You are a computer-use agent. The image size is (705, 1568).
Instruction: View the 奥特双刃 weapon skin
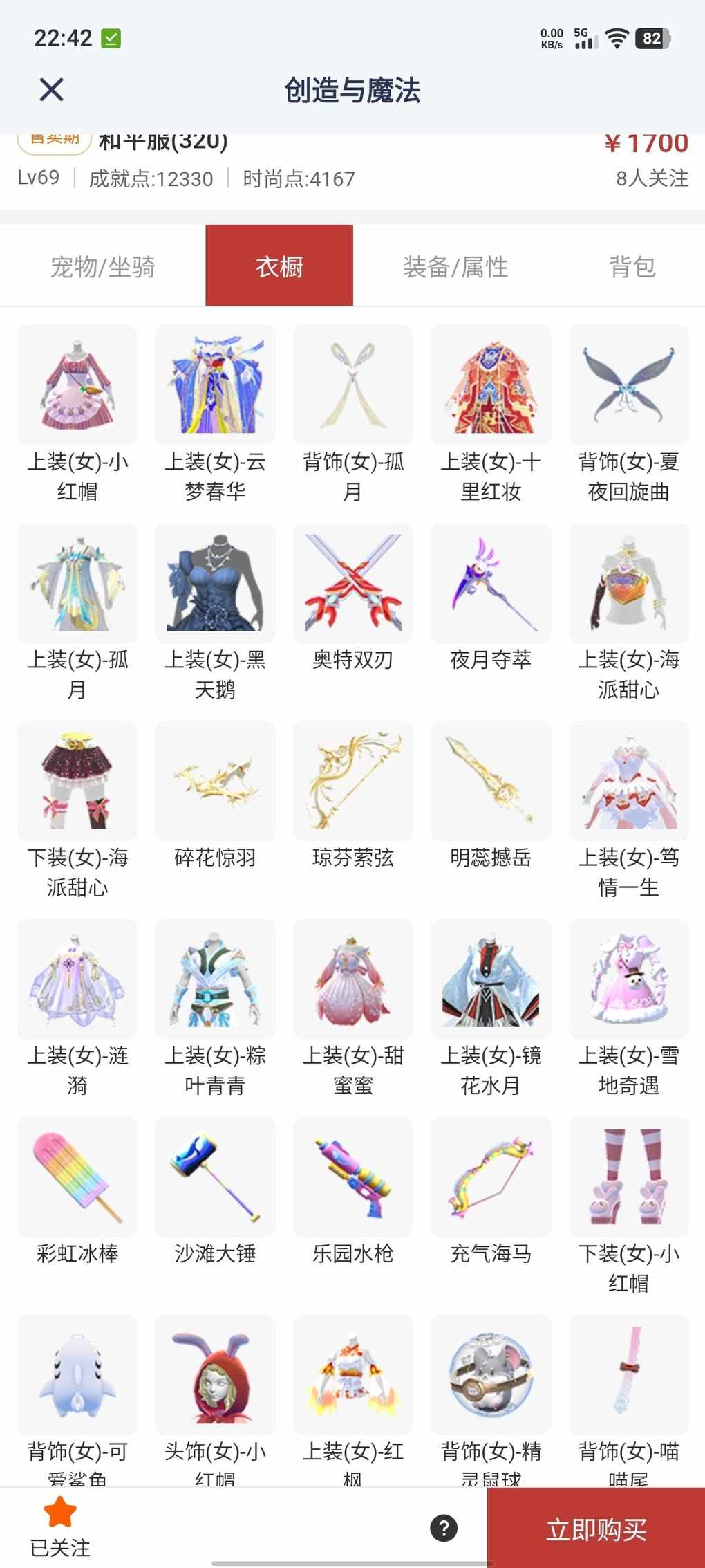(352, 583)
